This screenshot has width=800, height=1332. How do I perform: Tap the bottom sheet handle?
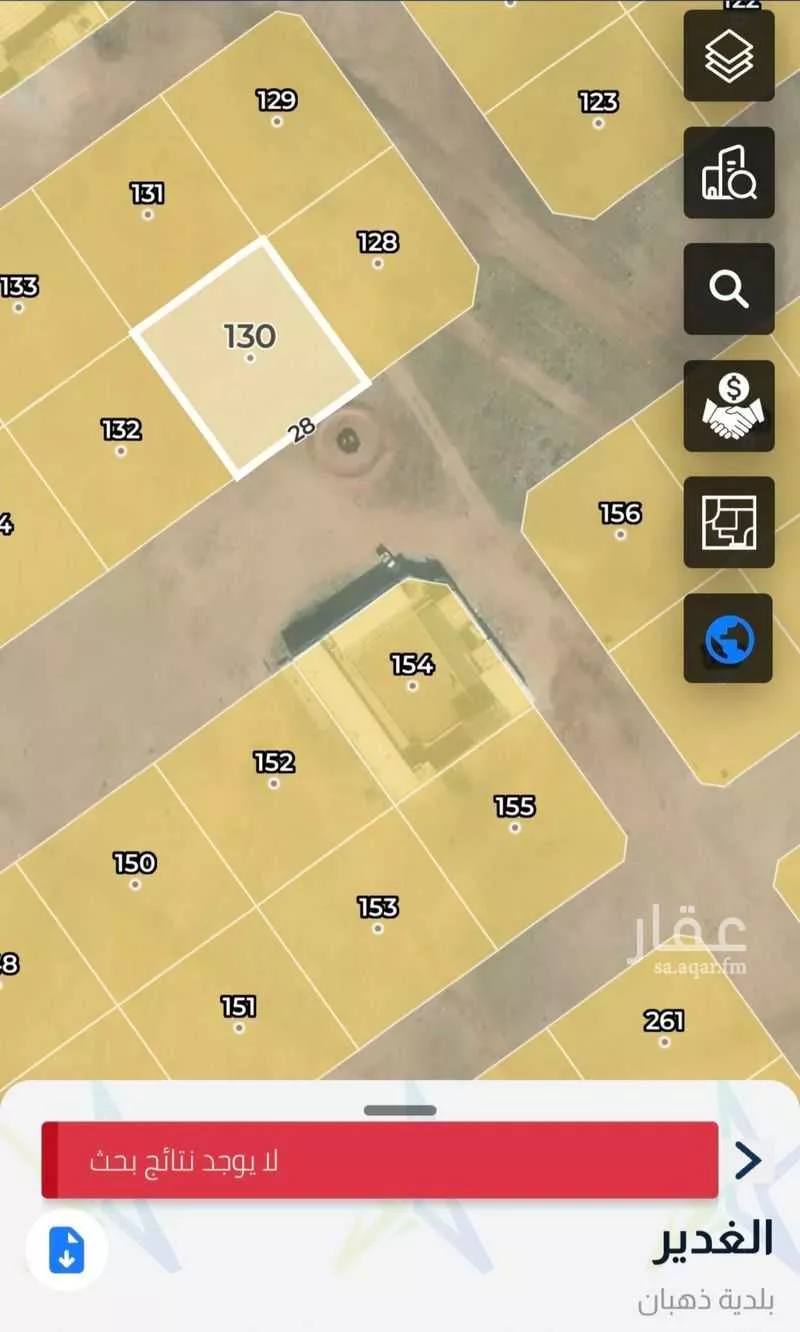click(399, 1110)
